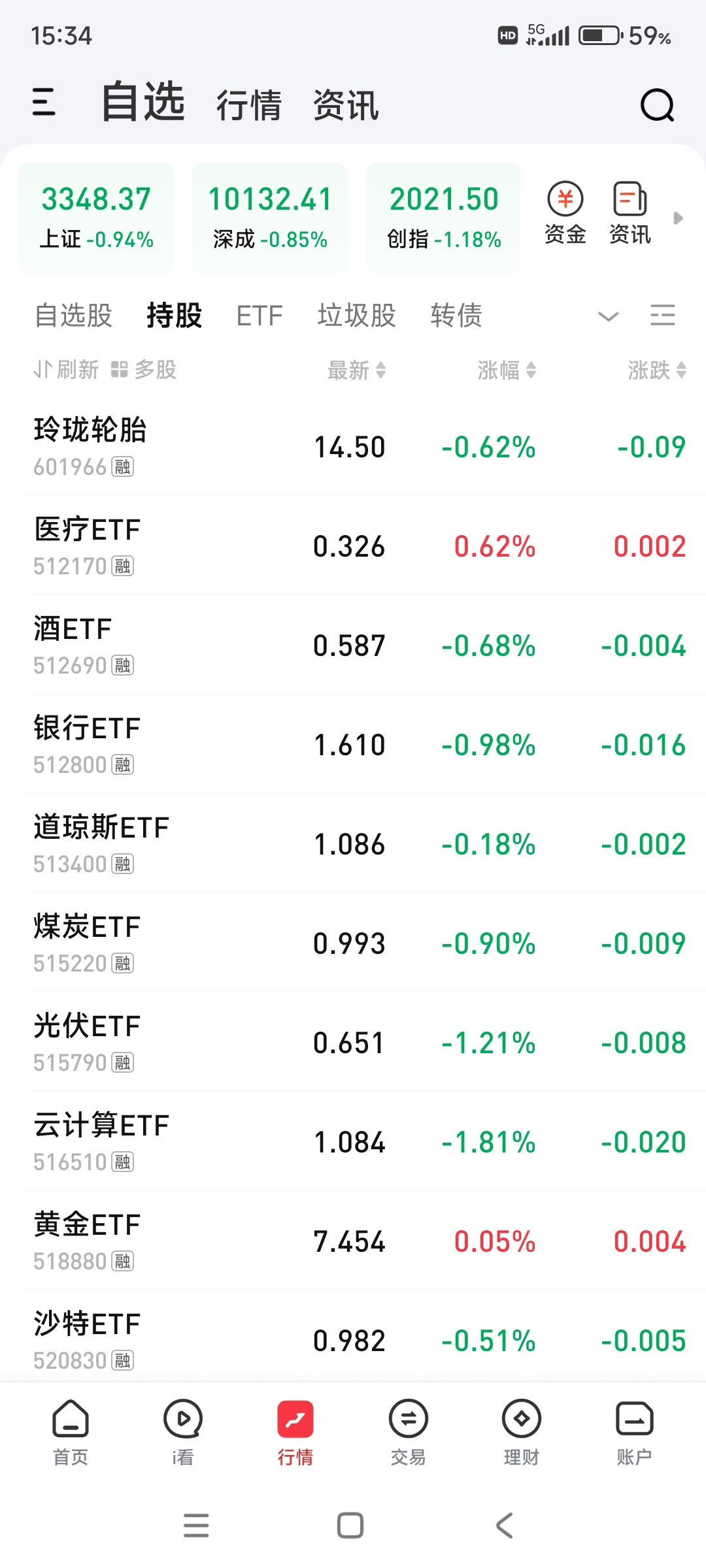Open the list settings icon beside the chevron

663,316
